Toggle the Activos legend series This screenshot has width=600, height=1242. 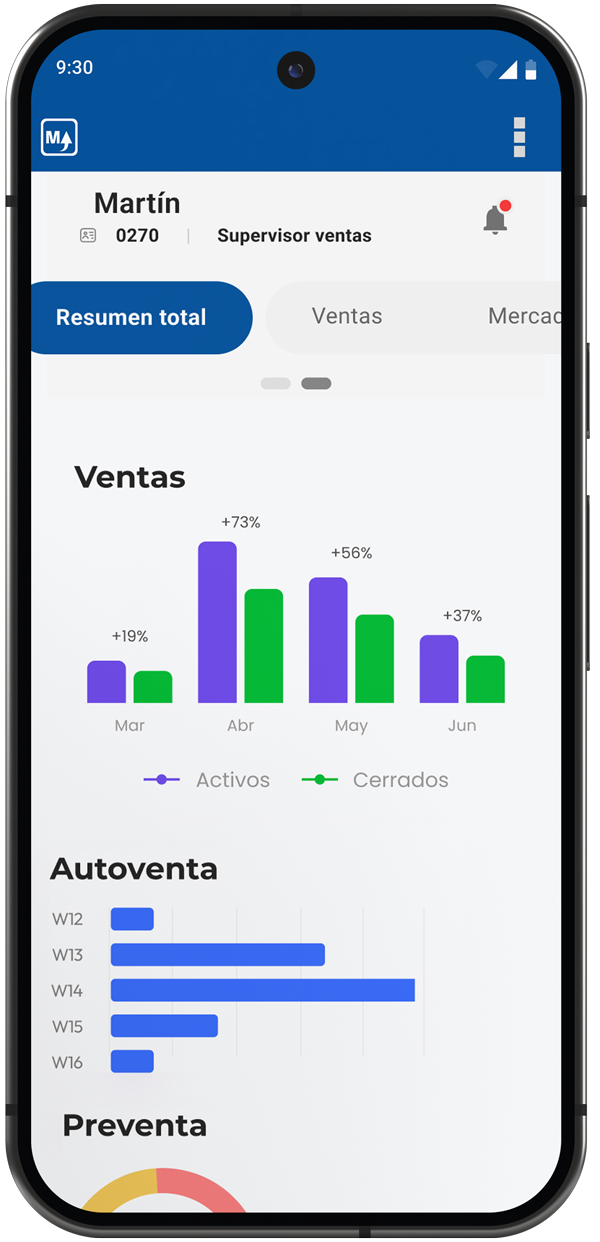(x=207, y=780)
